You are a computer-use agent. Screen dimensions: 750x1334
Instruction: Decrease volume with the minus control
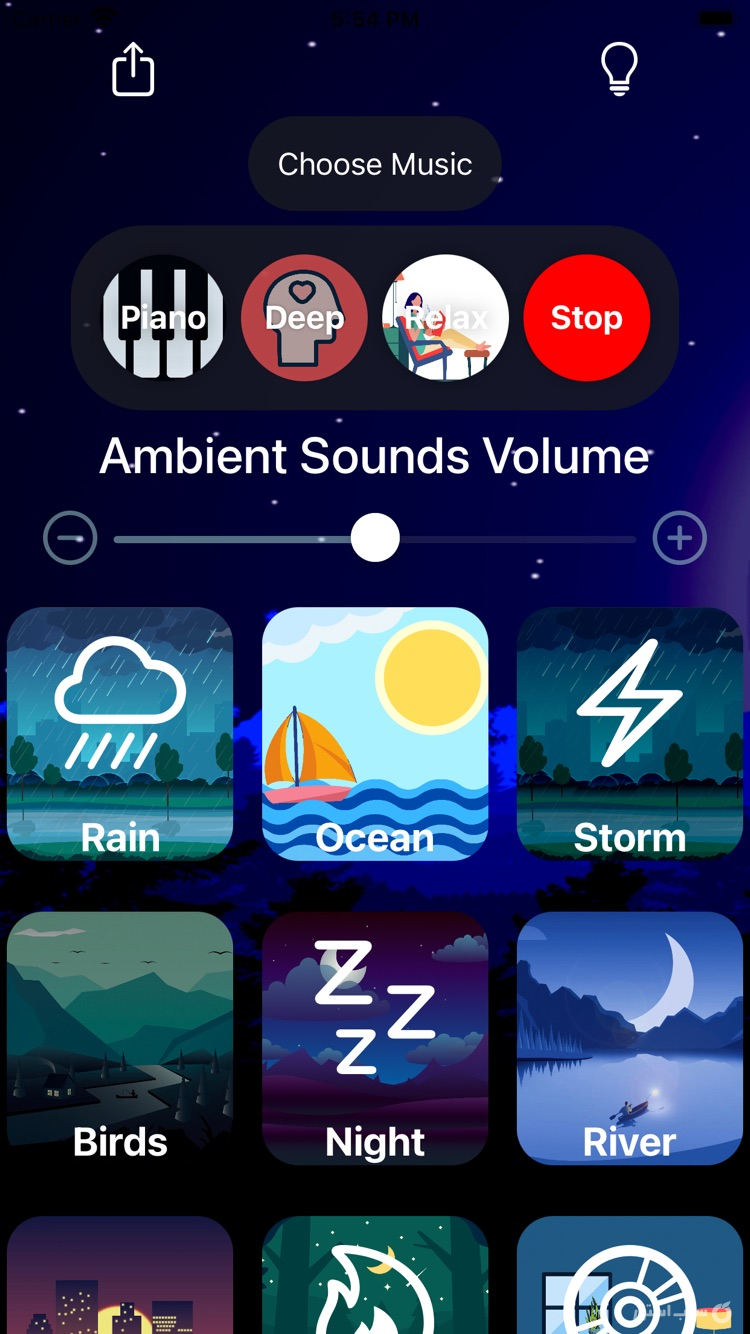coord(70,537)
